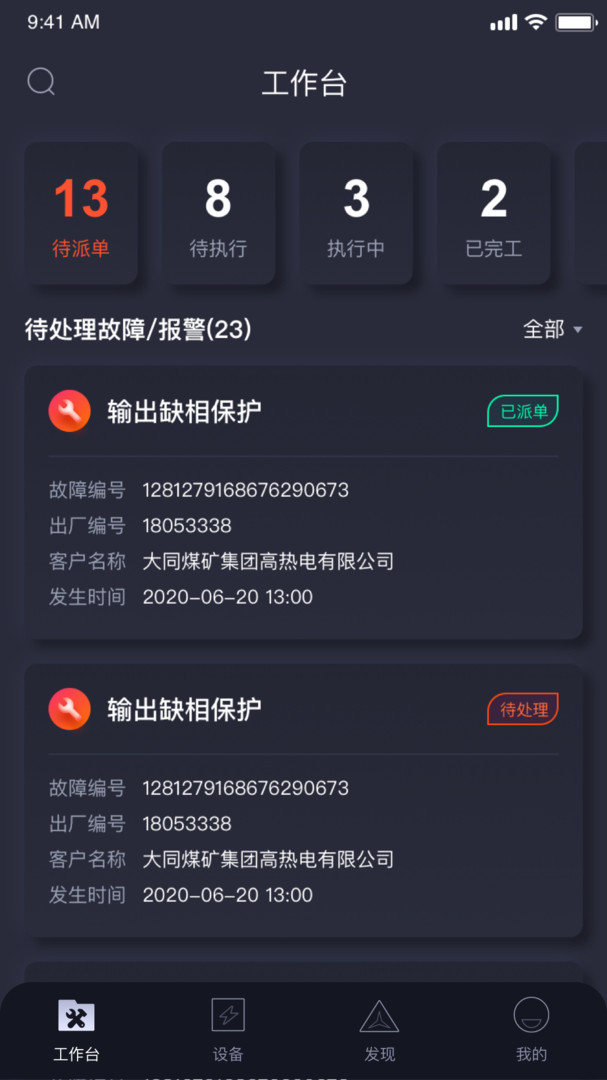Screen dimensions: 607x1080
Task: Go to the 发现 tab
Action: pyautogui.click(x=380, y=1030)
